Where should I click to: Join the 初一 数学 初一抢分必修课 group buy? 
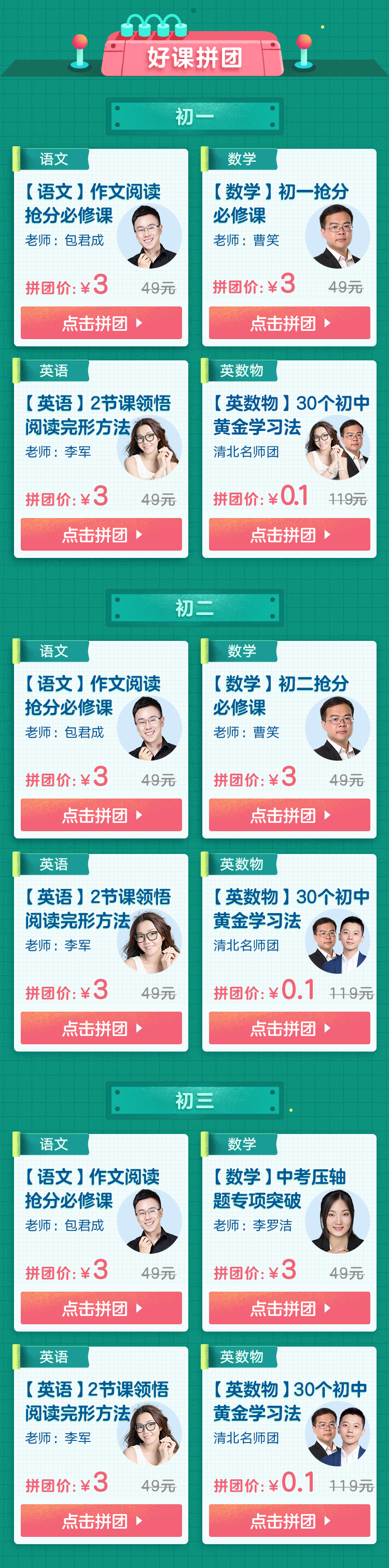click(x=289, y=323)
